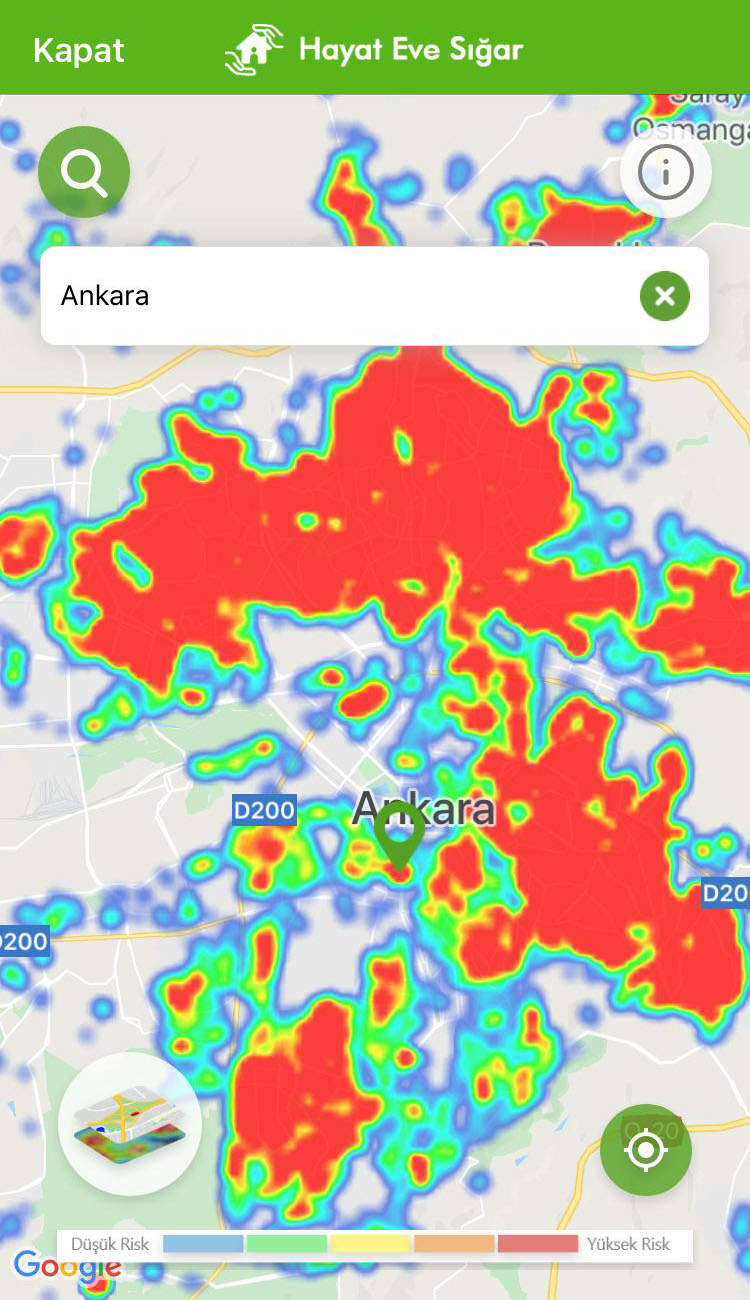Open the info button
The height and width of the screenshot is (1300, 750).
pos(665,172)
